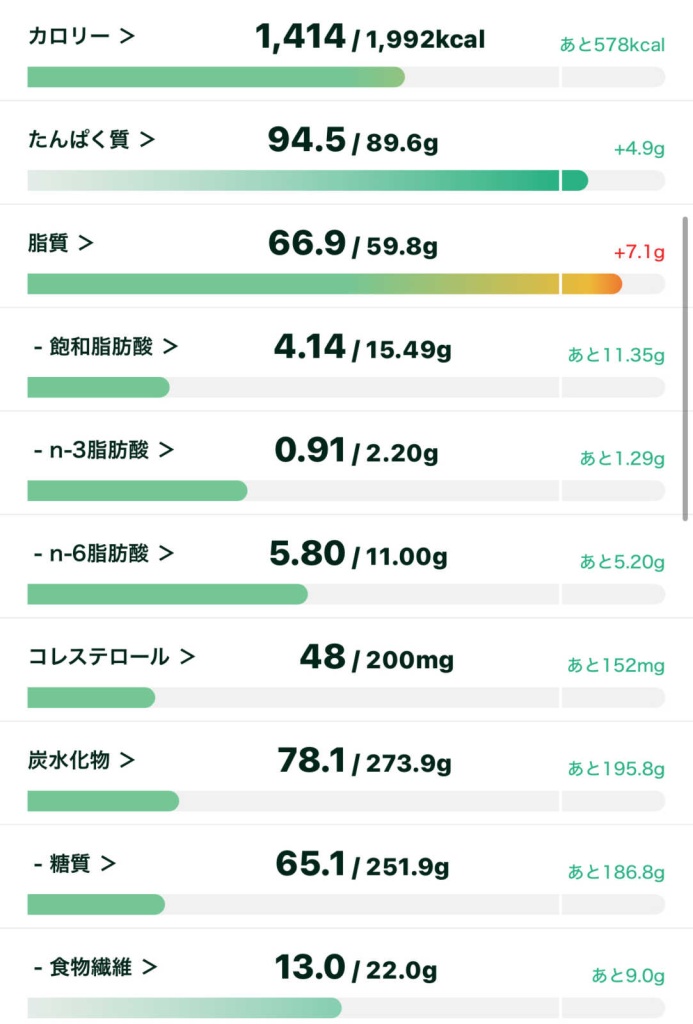The height and width of the screenshot is (1024, 693).
Task: View たんぱく質 intake details
Action: pyautogui.click(x=92, y=140)
